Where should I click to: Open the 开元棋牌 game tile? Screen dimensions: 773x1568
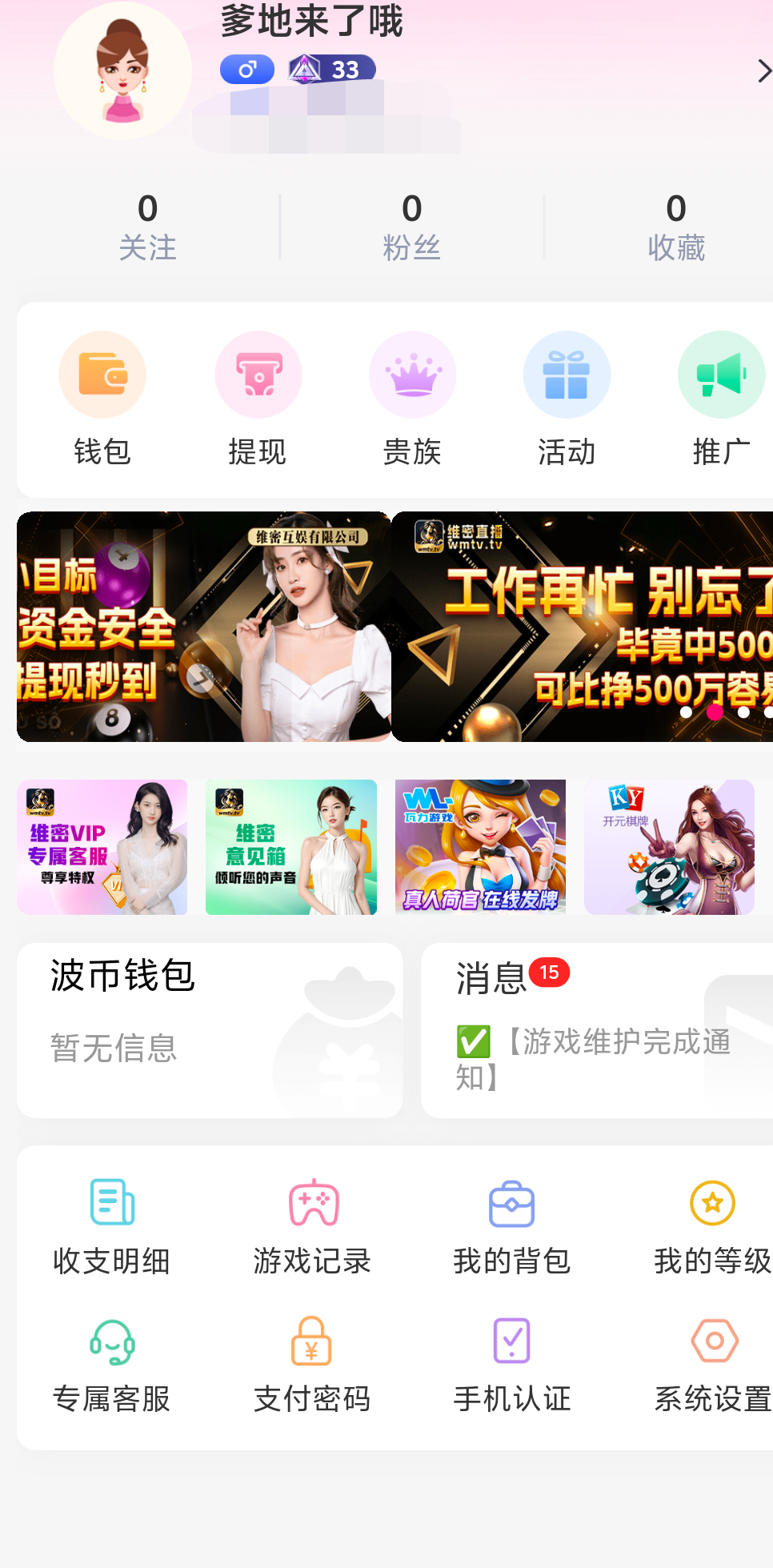click(x=669, y=847)
